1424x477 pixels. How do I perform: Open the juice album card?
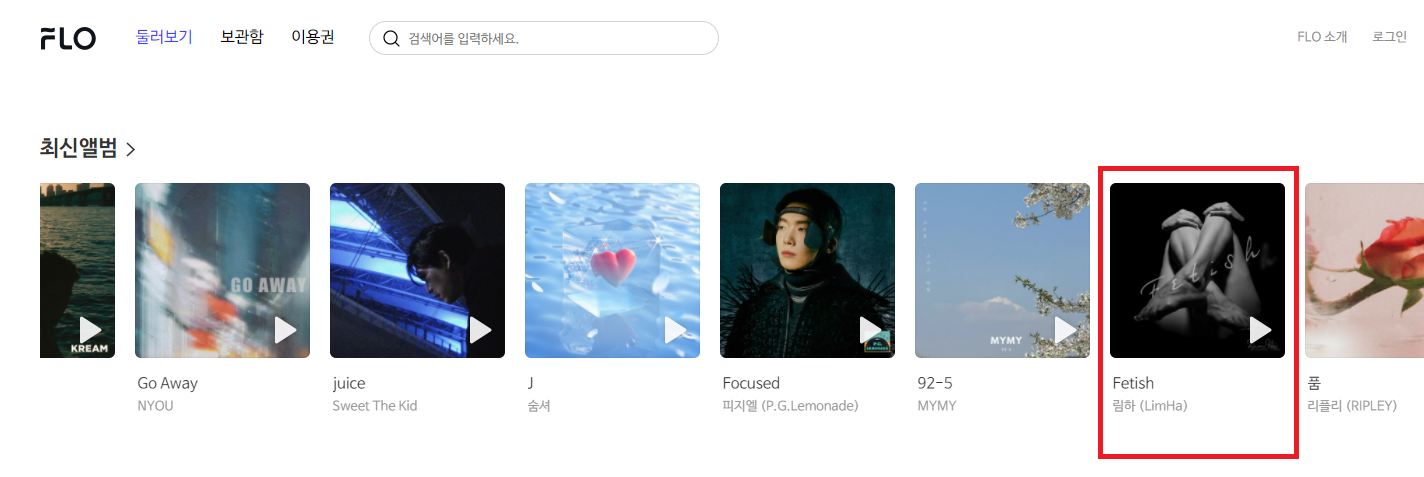coord(417,270)
